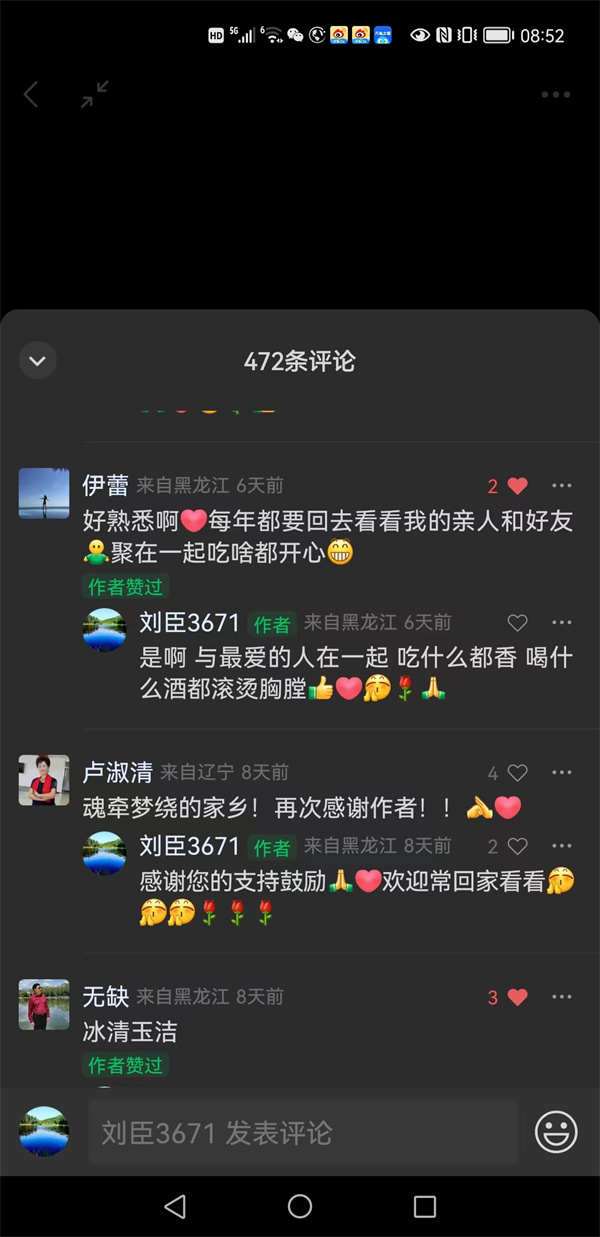
Task: View 伊蕾's profile avatar
Action: (44, 493)
